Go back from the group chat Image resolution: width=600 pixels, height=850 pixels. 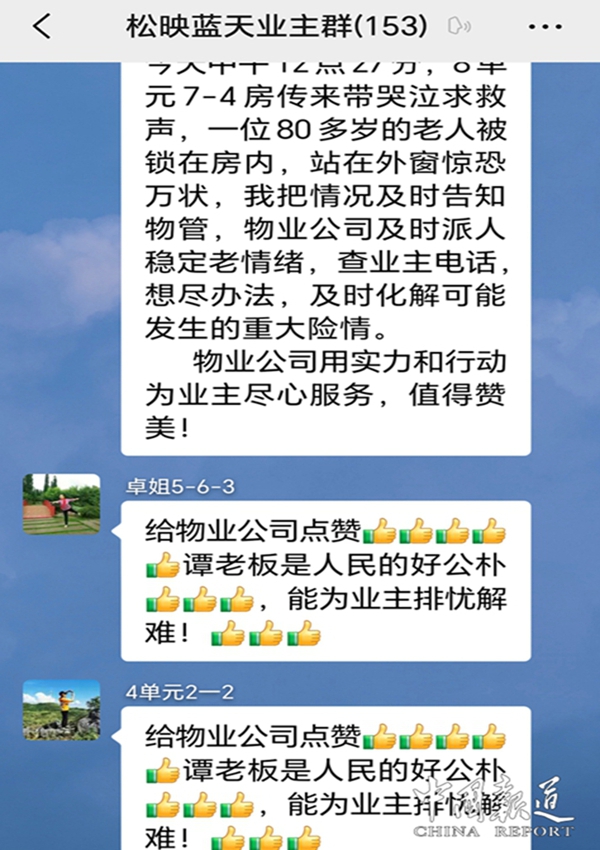41,27
